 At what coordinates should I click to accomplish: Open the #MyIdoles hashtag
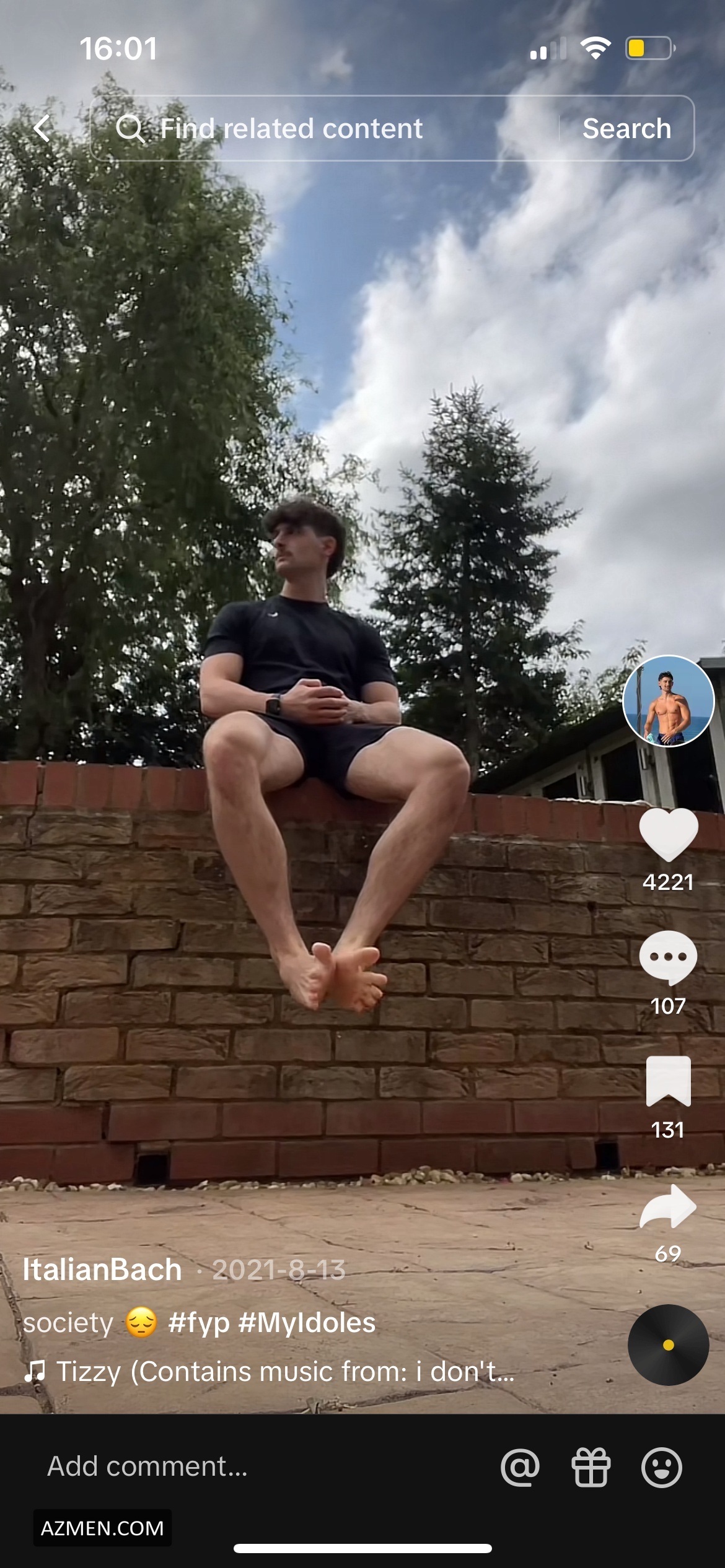pyautogui.click(x=307, y=1323)
